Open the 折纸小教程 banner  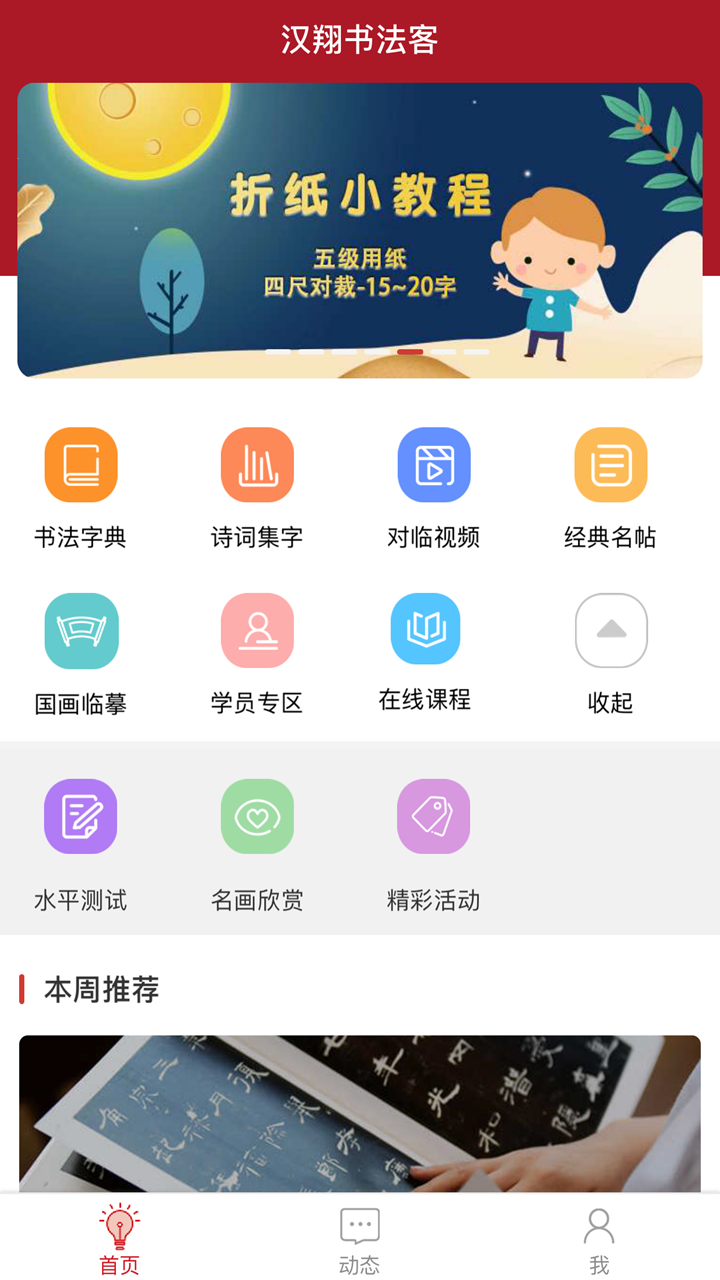360,230
